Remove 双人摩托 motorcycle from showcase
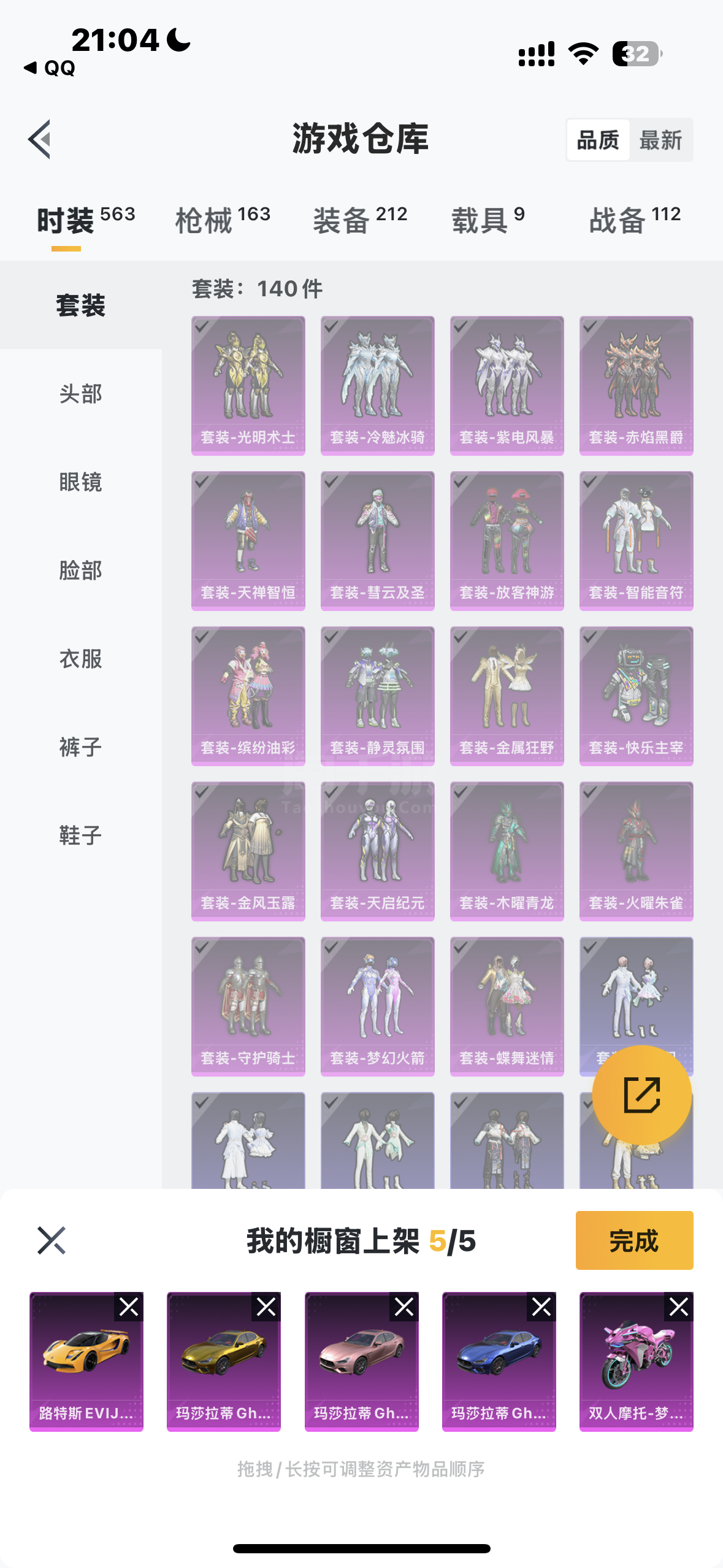The height and width of the screenshot is (1568, 723). [x=679, y=1307]
